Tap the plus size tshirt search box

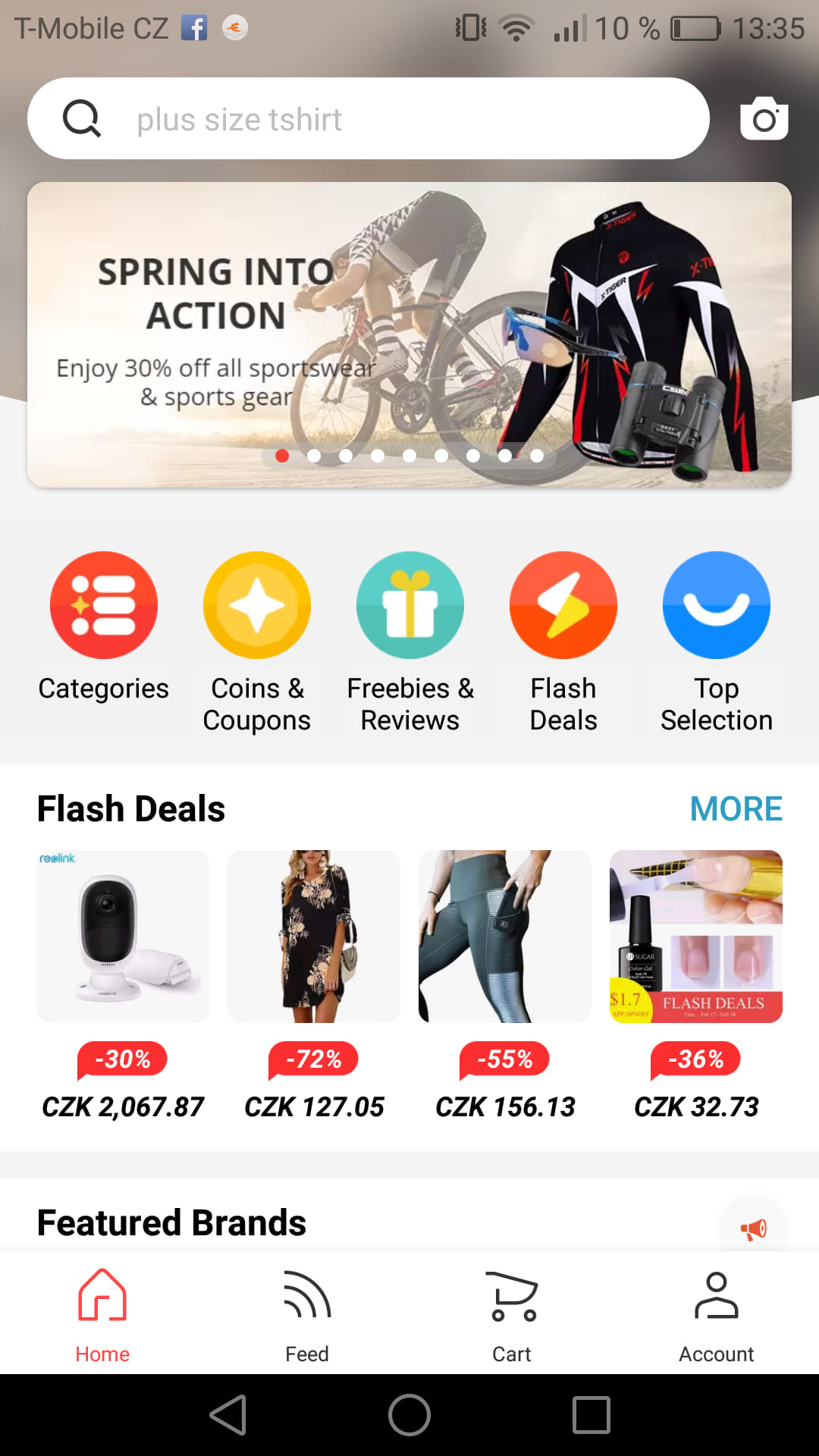pos(369,119)
